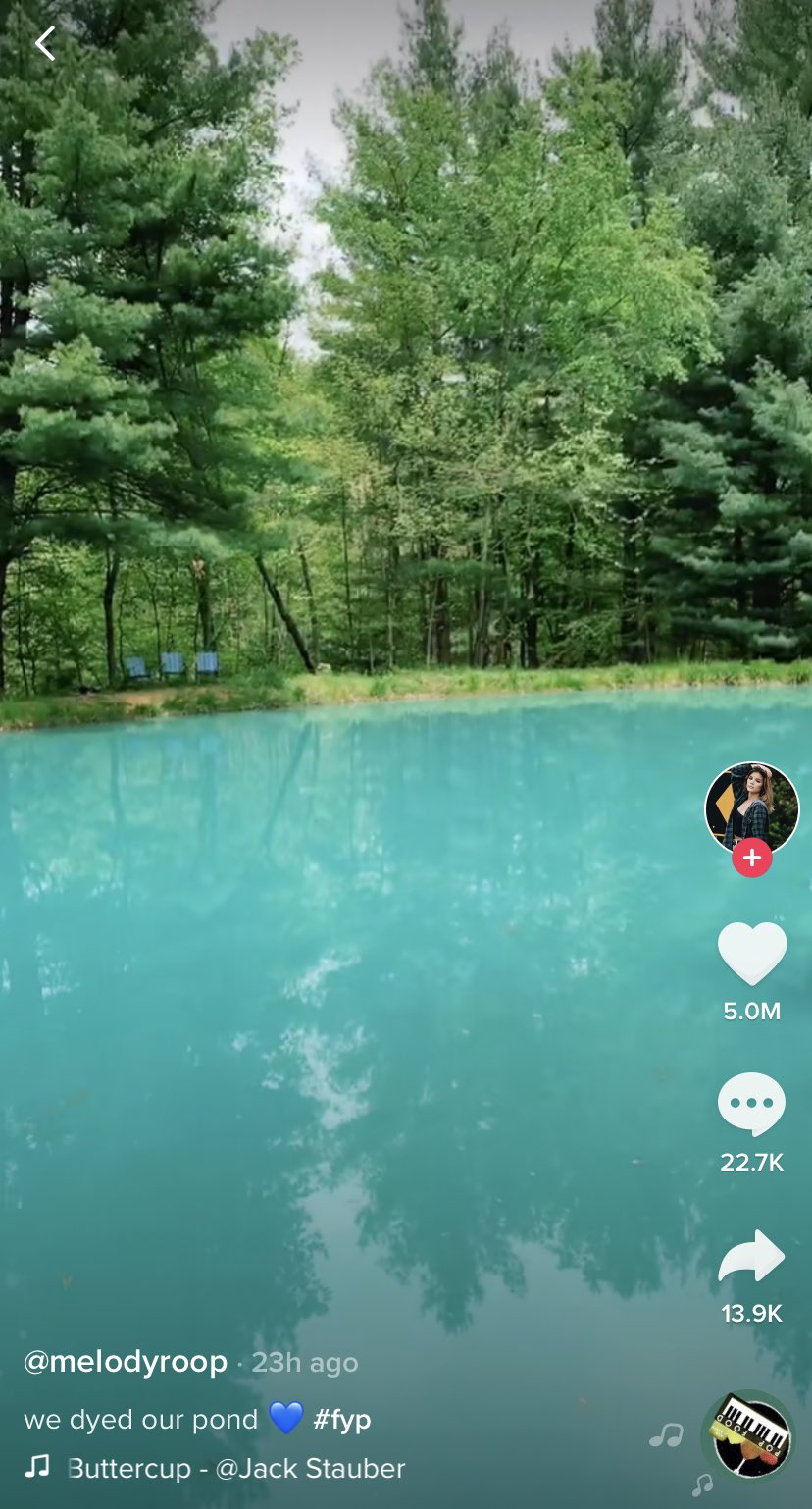Tap the #fyp hashtag
This screenshot has height=1509, width=812.
tap(342, 1420)
